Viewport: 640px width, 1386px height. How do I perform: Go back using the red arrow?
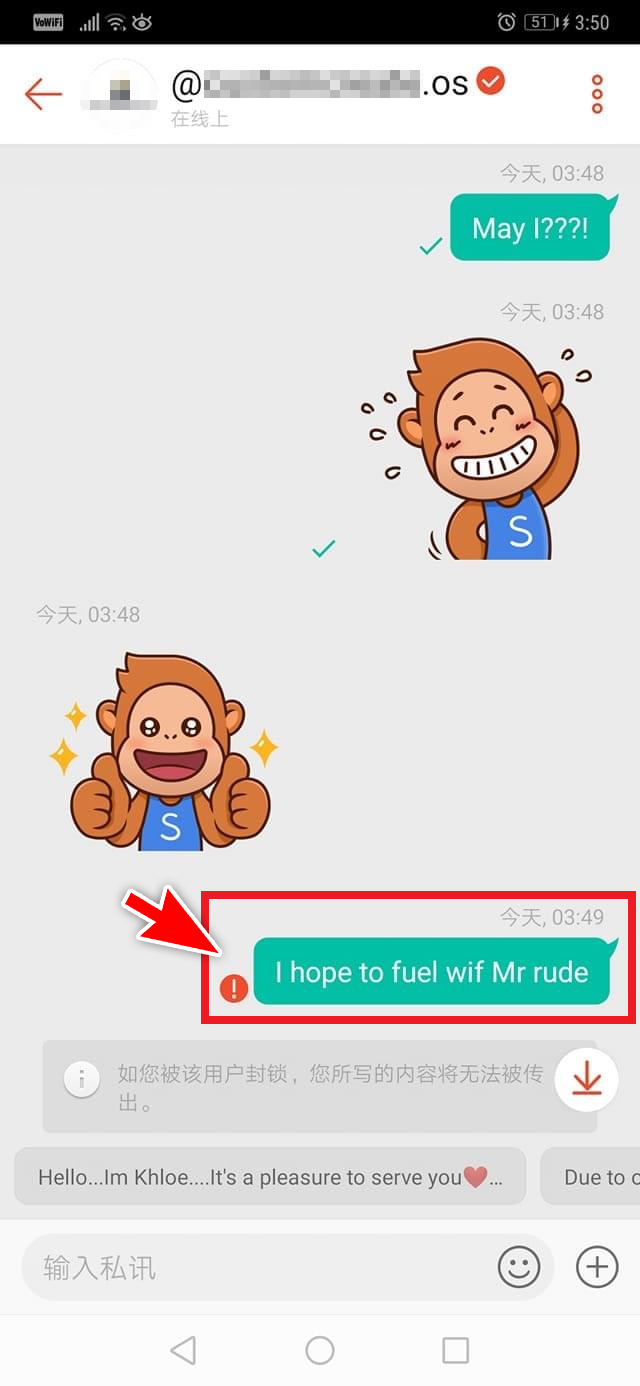coord(43,94)
